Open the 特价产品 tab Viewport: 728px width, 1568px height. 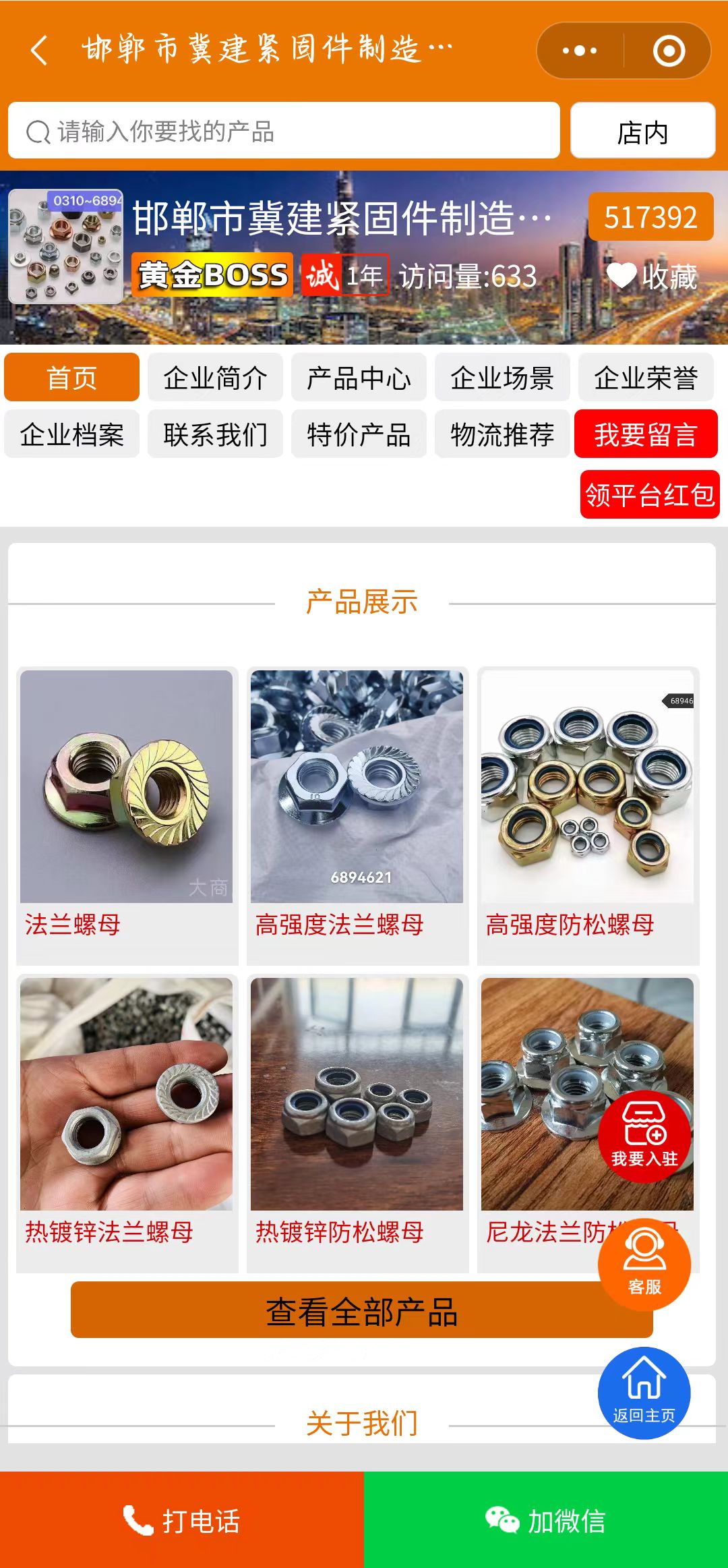(x=359, y=434)
